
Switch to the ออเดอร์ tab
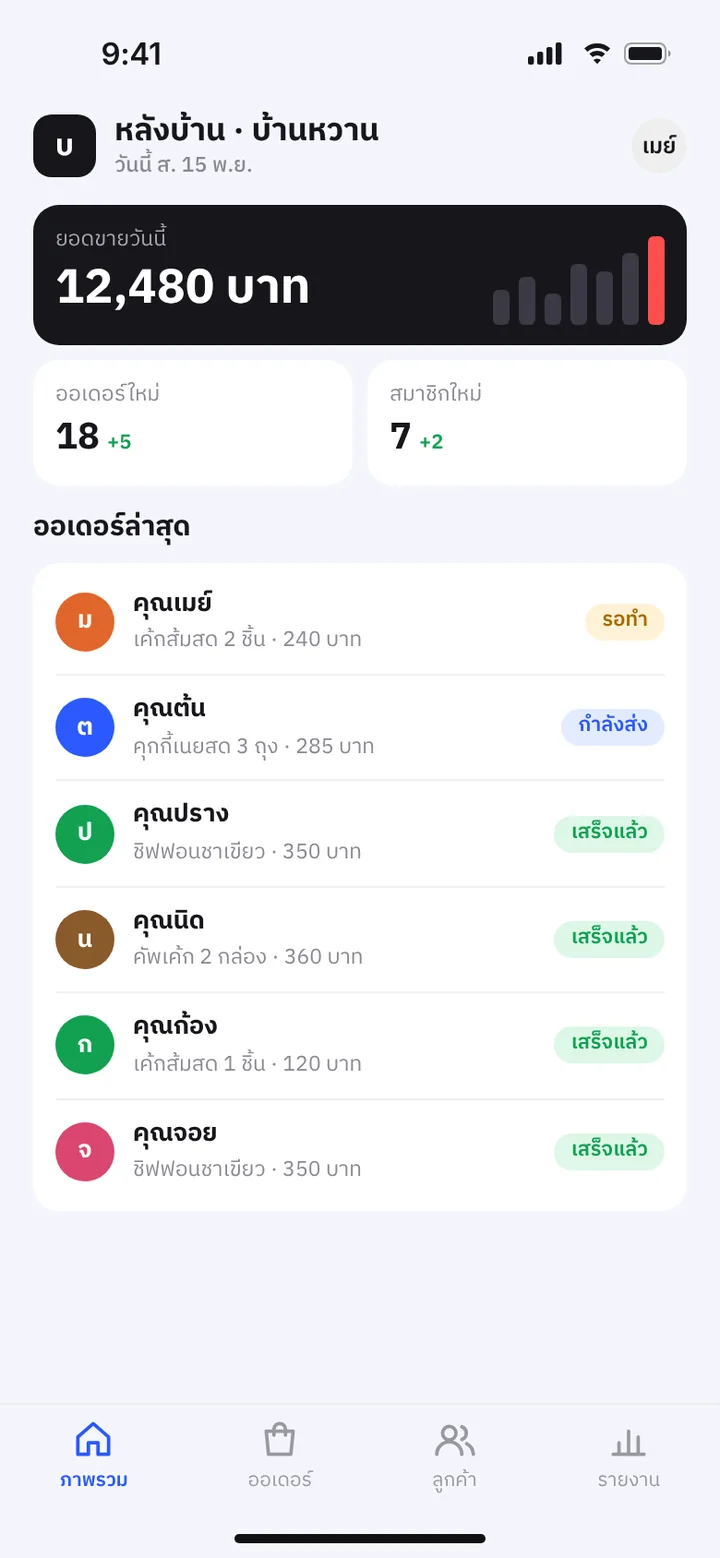pyautogui.click(x=280, y=1456)
